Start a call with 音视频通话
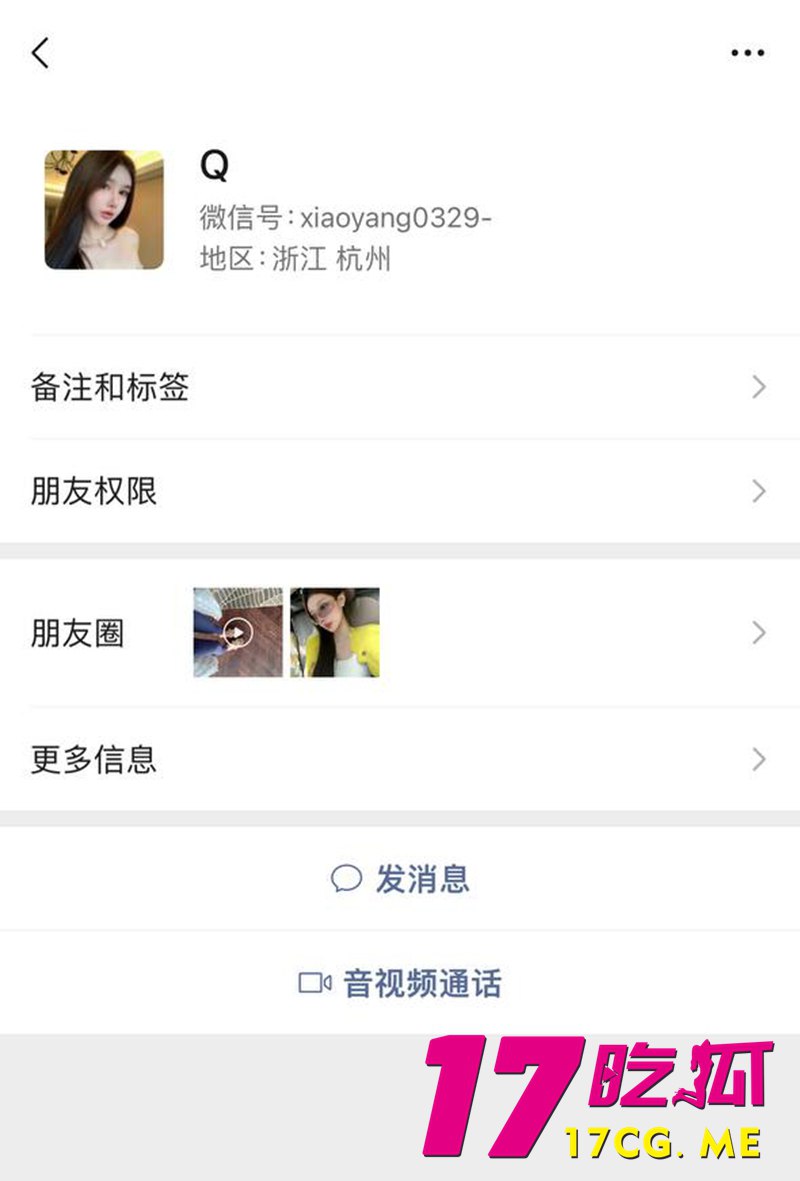Screen dimensions: 800x1181 (400, 983)
